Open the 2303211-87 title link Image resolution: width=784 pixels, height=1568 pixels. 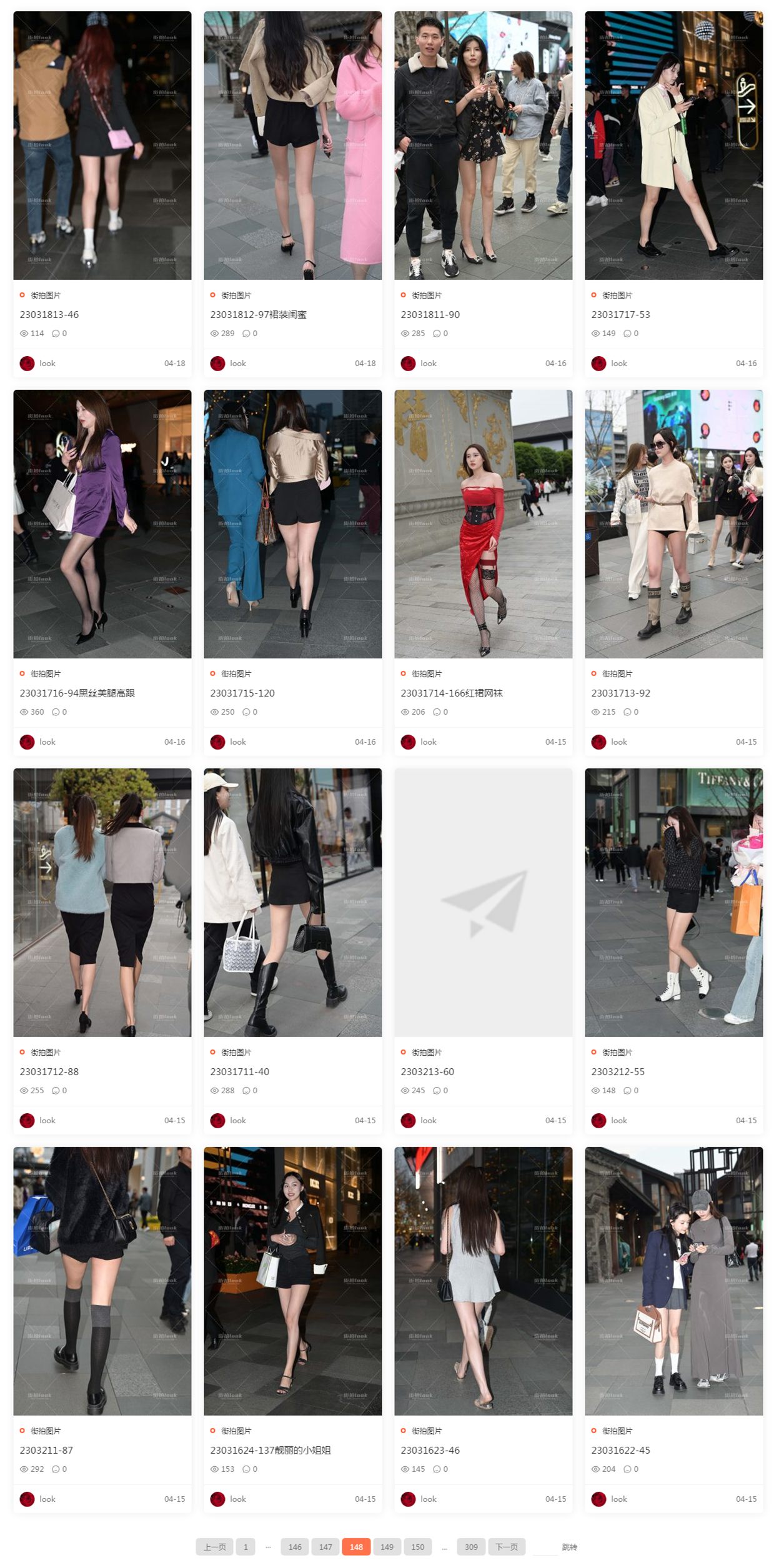(46, 1451)
